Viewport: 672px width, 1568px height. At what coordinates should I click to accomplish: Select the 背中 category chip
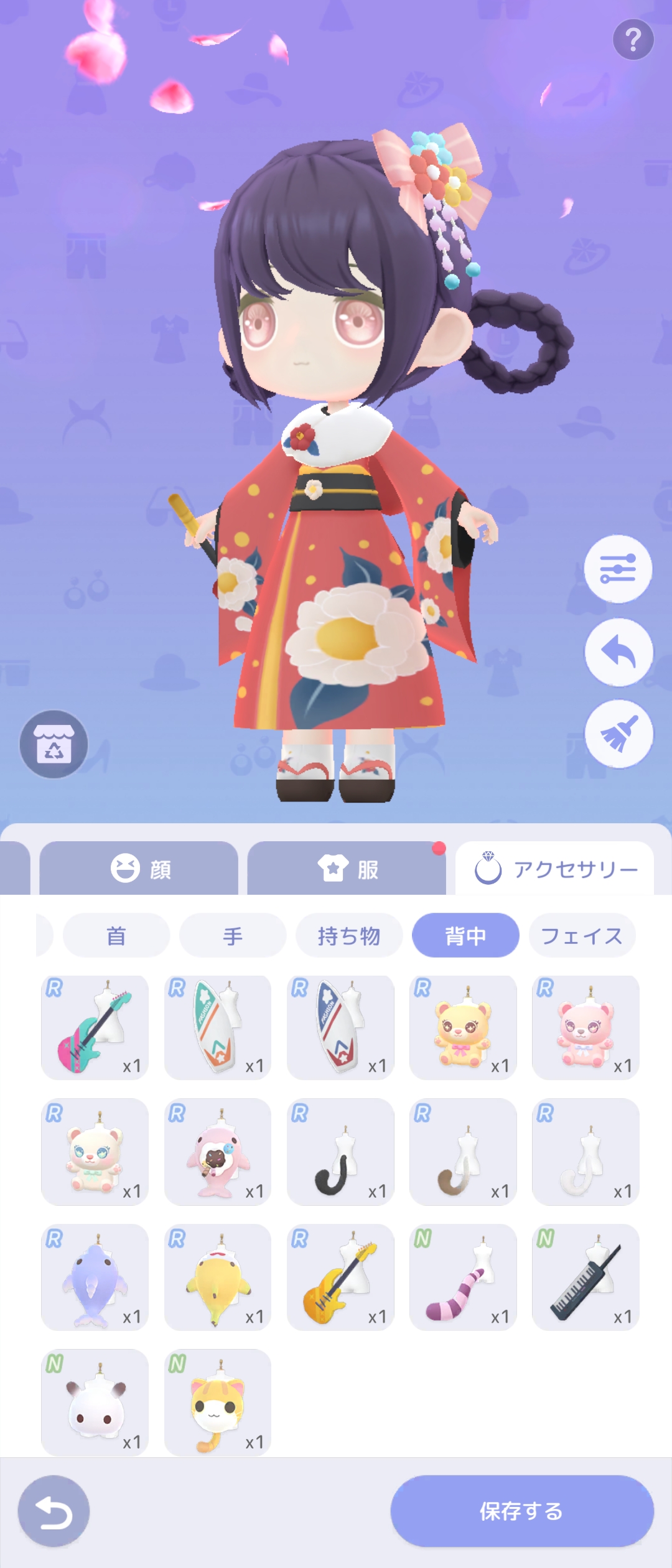click(465, 935)
